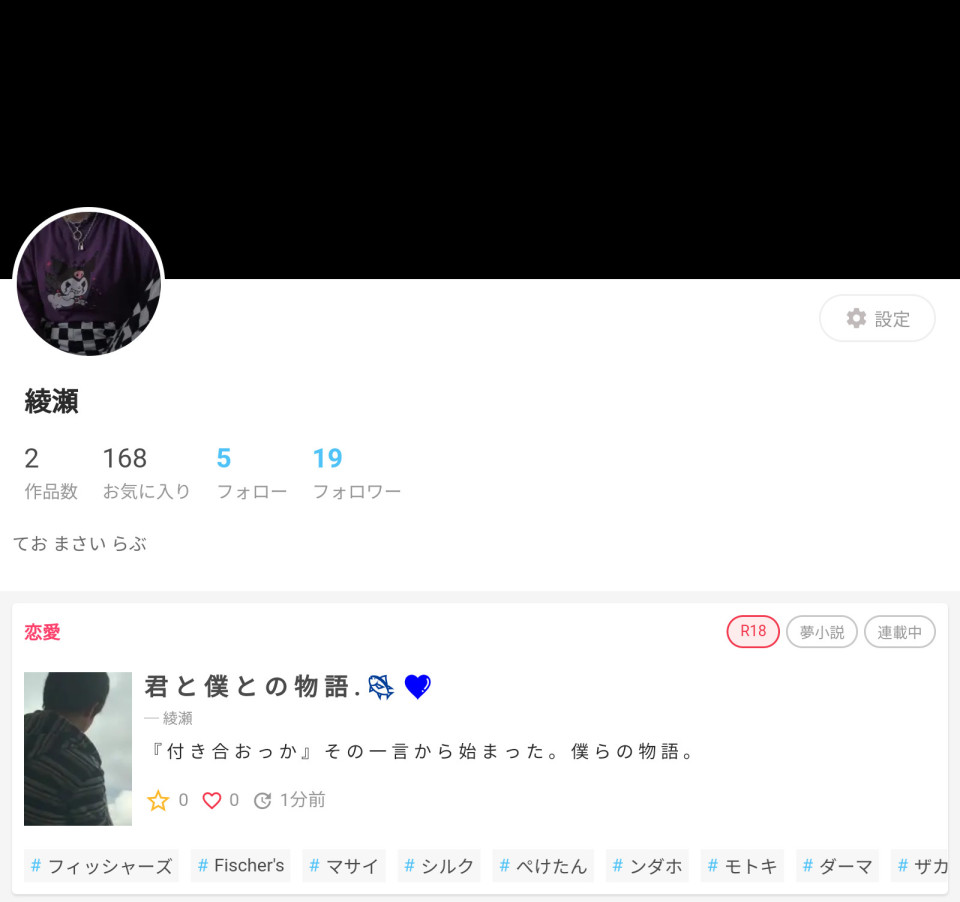
Task: Tap the 恋愛 genre label
Action: pyautogui.click(x=43, y=632)
